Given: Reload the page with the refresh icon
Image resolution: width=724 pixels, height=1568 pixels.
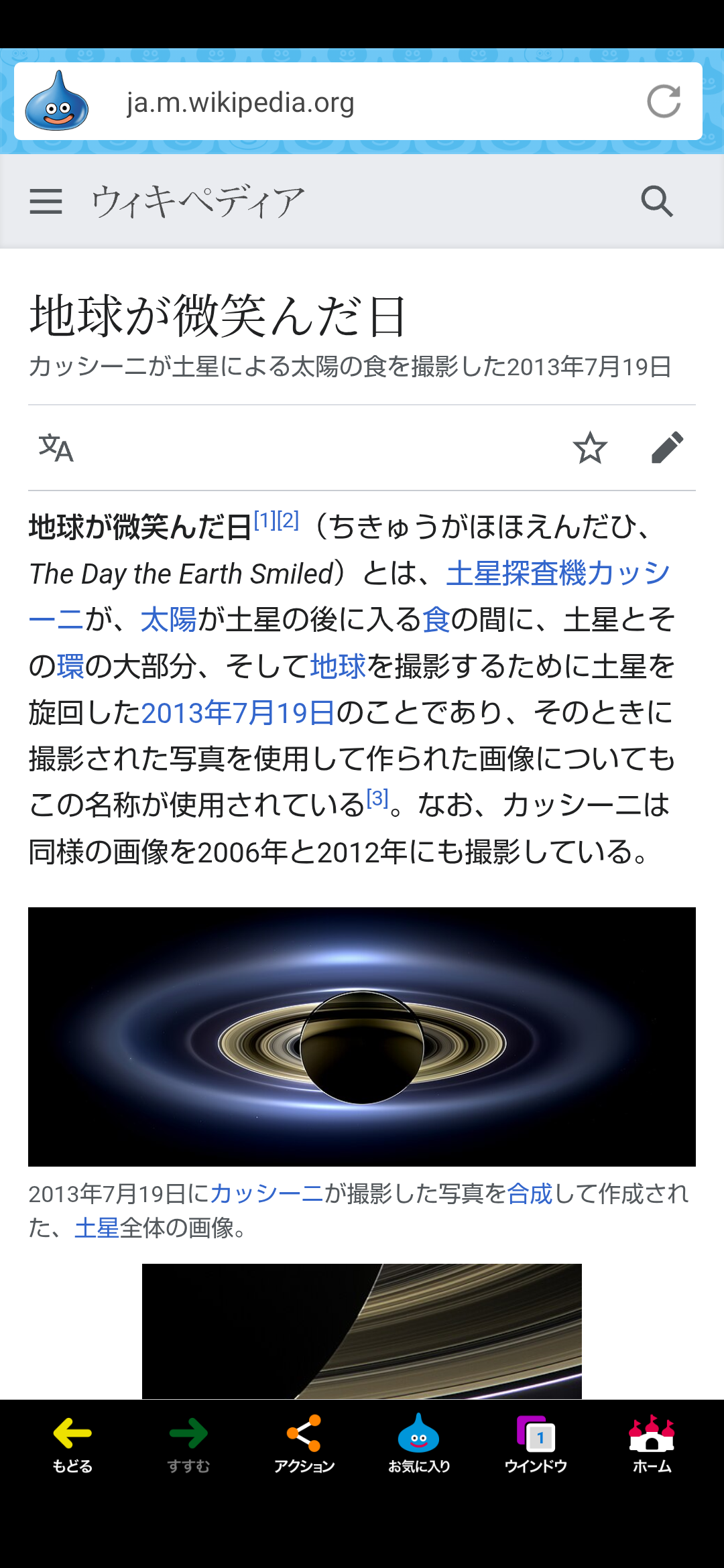Looking at the screenshot, I should coord(664,102).
